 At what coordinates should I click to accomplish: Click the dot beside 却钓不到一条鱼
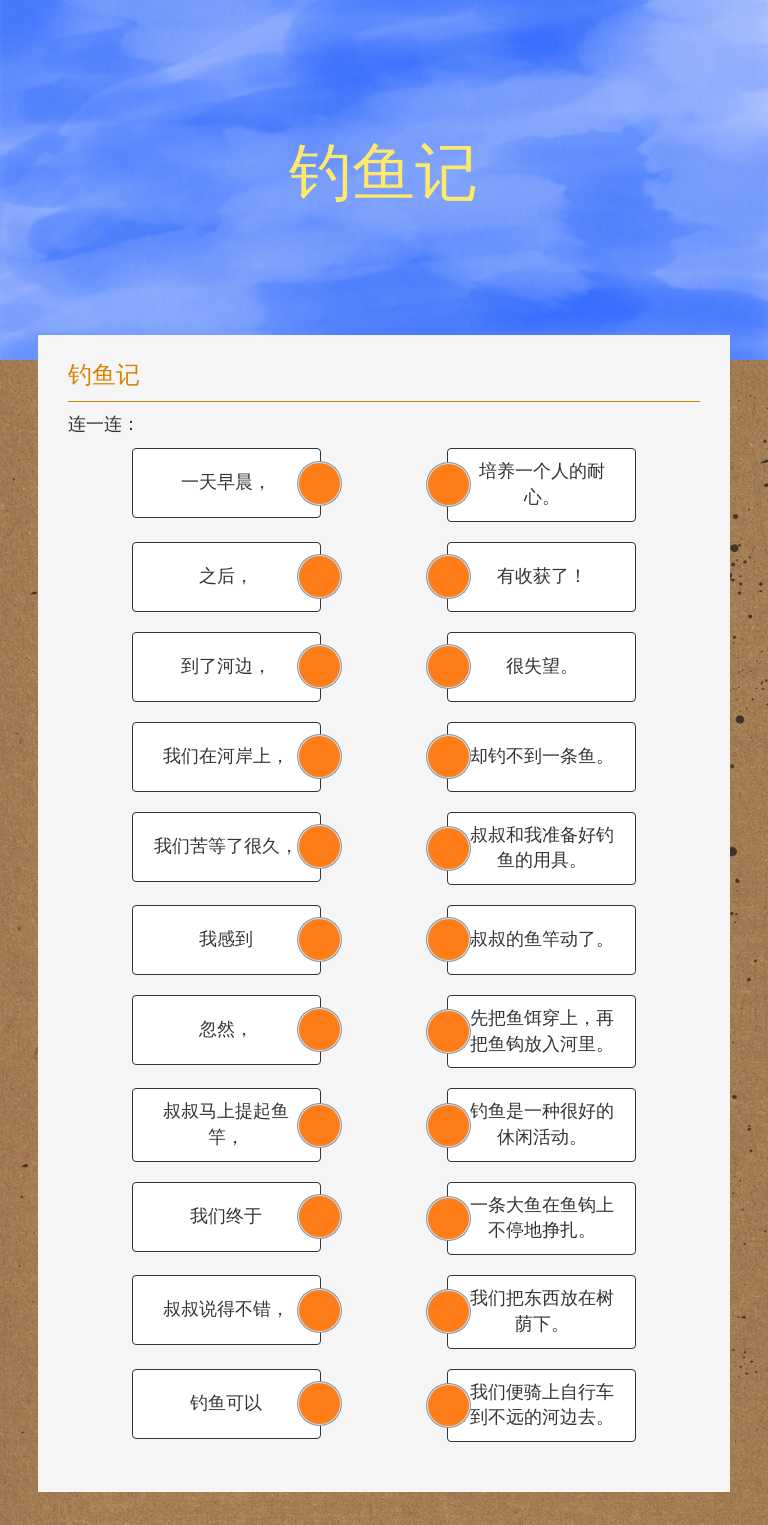tap(447, 756)
